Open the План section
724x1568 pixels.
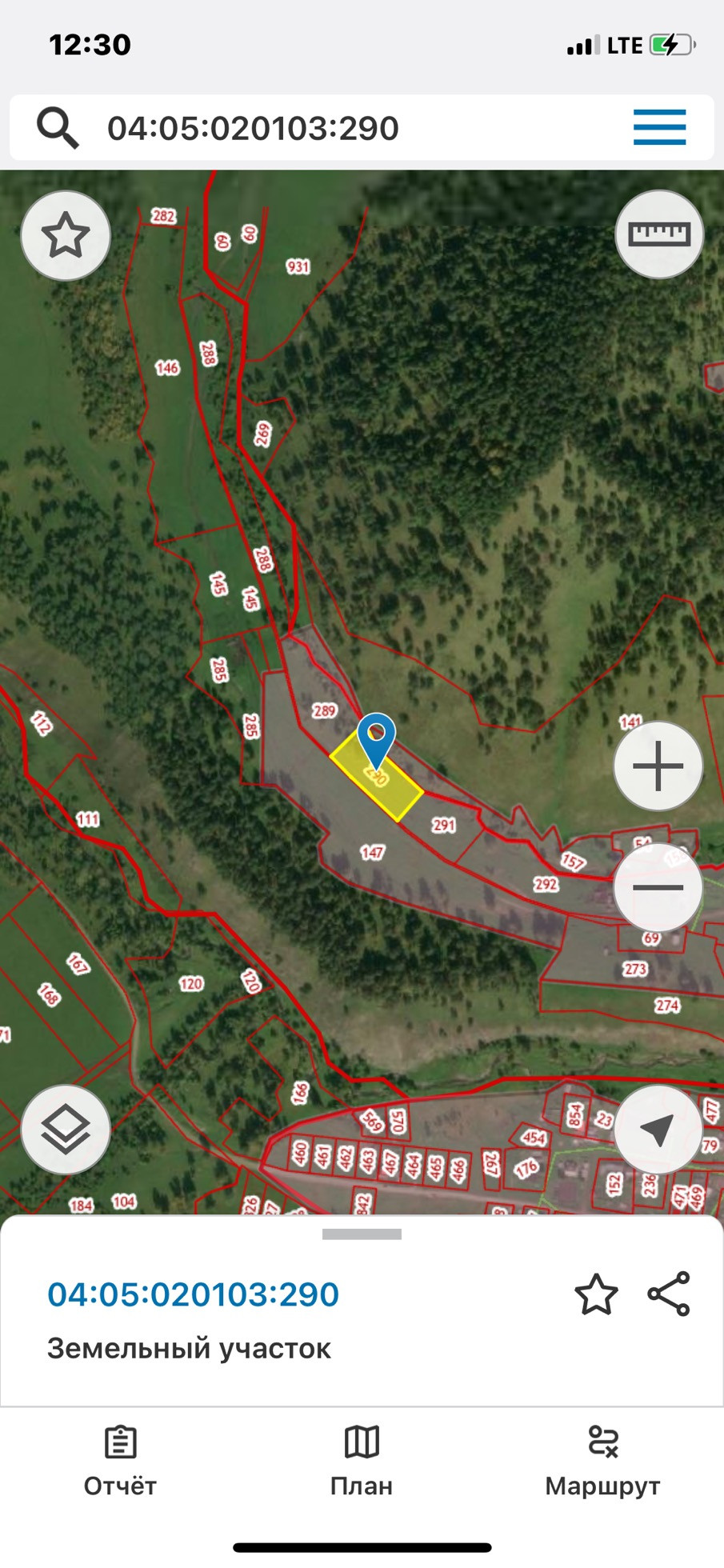[362, 1461]
